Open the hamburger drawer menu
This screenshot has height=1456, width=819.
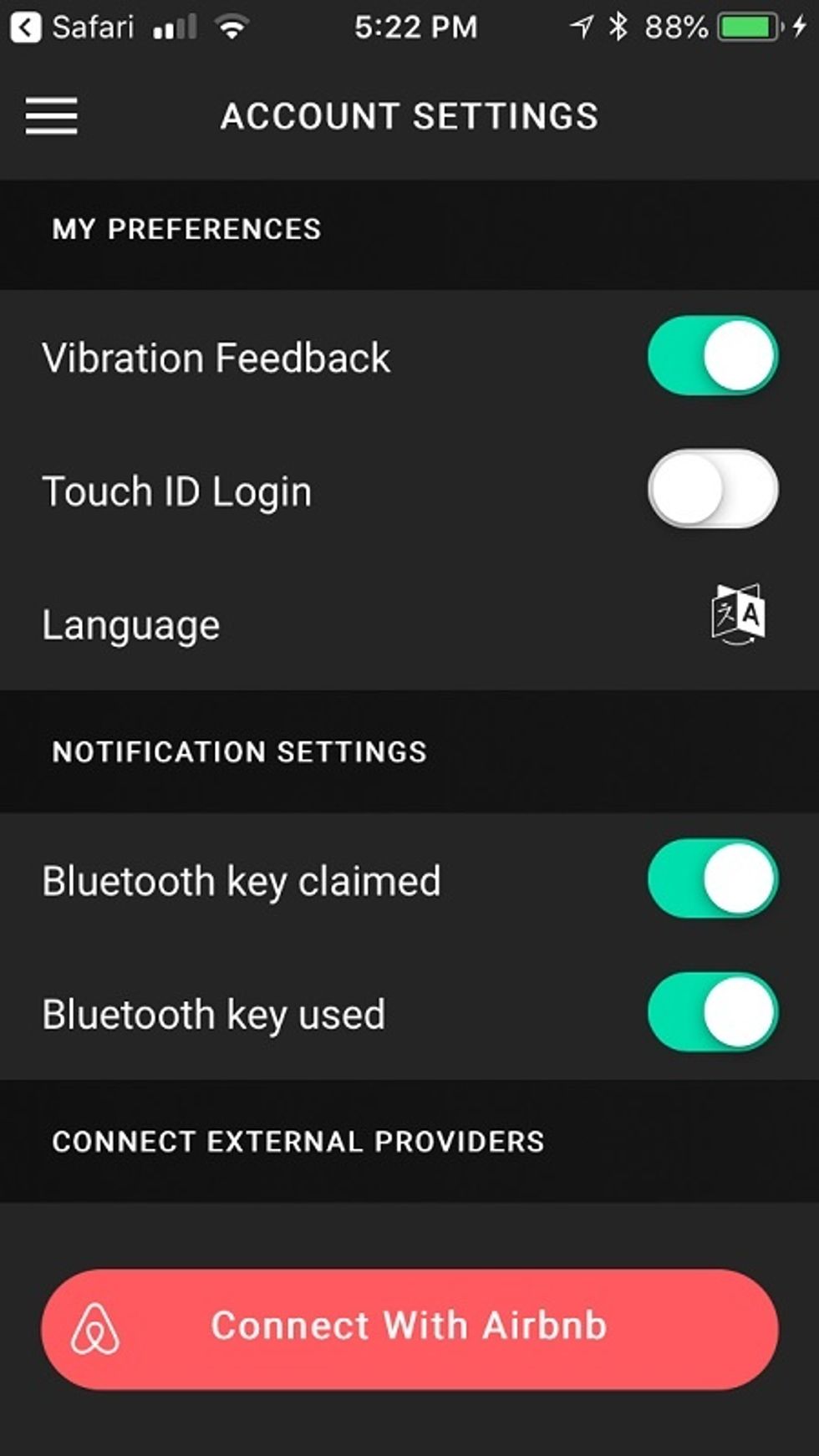point(51,115)
